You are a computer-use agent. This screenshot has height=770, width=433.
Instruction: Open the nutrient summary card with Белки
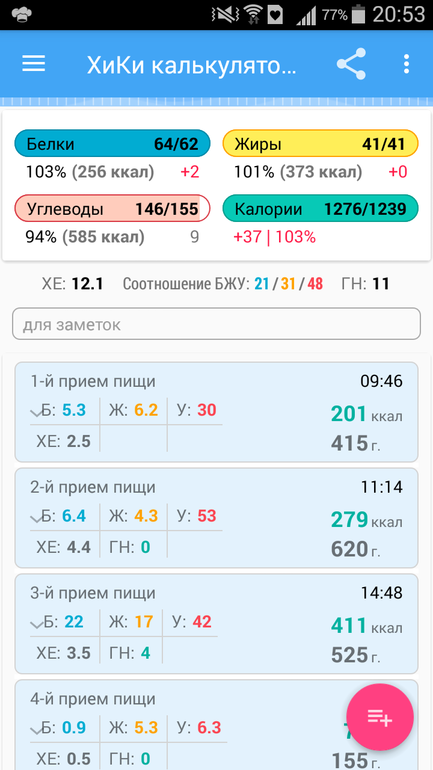pos(216,186)
